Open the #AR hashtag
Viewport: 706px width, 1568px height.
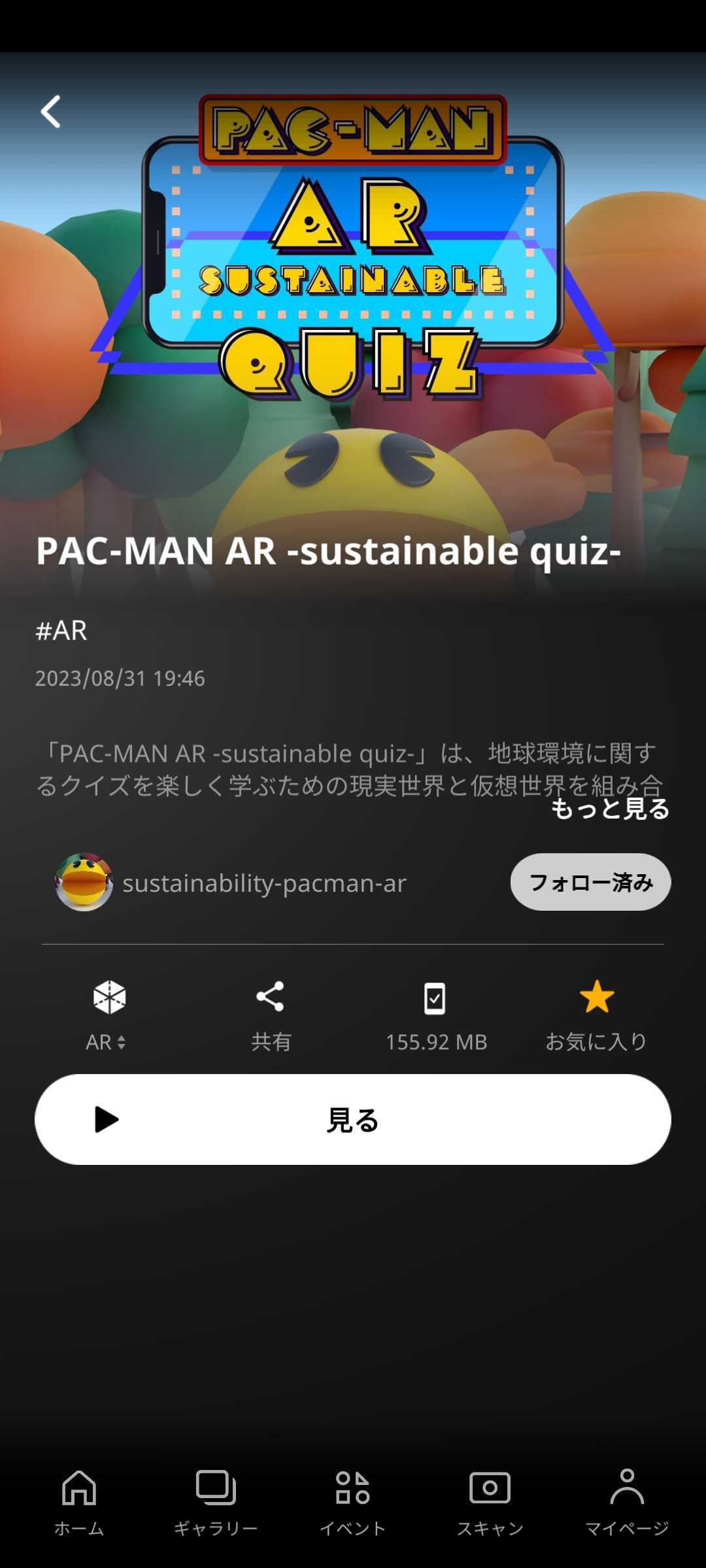point(61,630)
